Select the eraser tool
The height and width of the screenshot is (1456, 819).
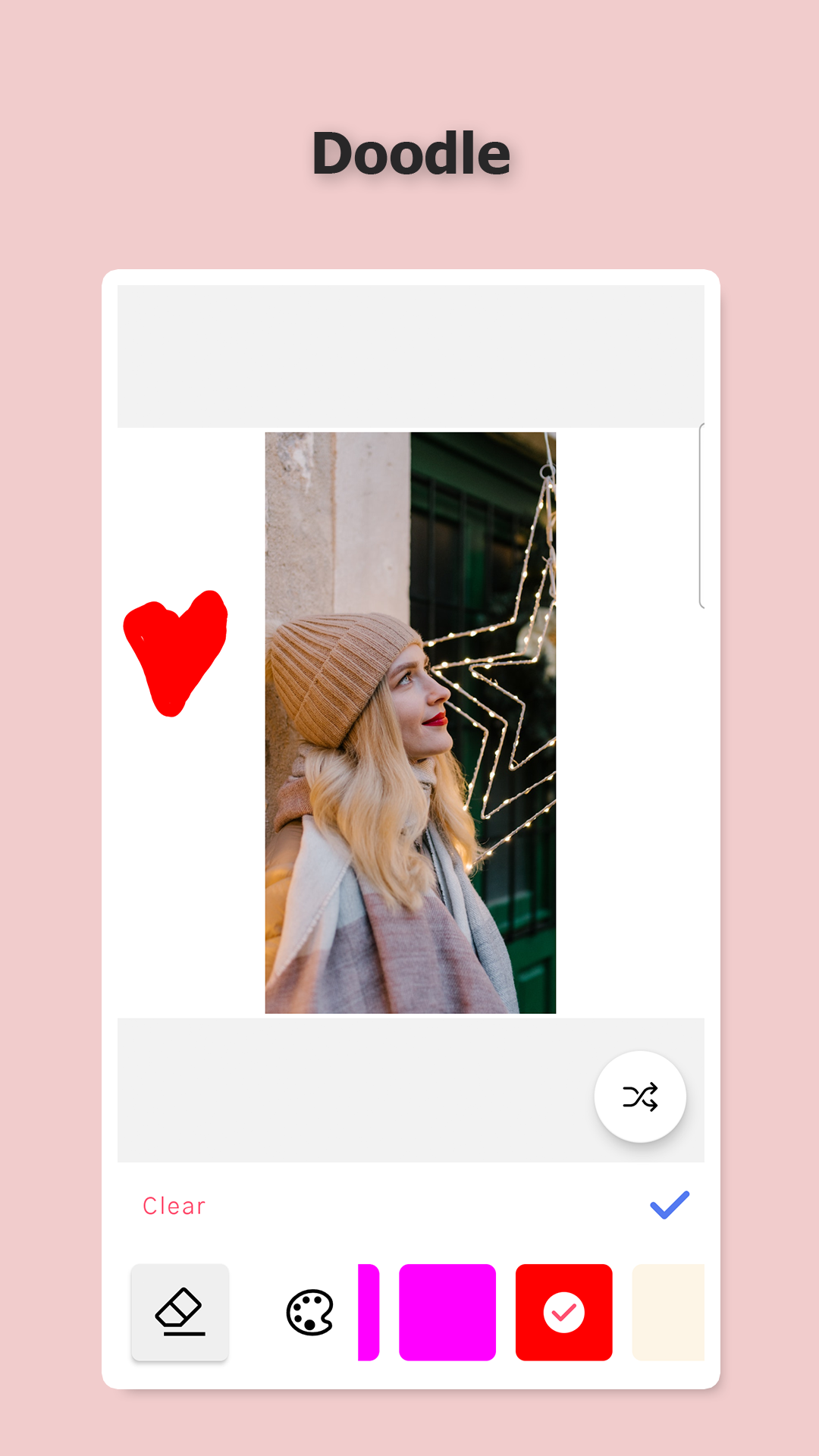180,1312
